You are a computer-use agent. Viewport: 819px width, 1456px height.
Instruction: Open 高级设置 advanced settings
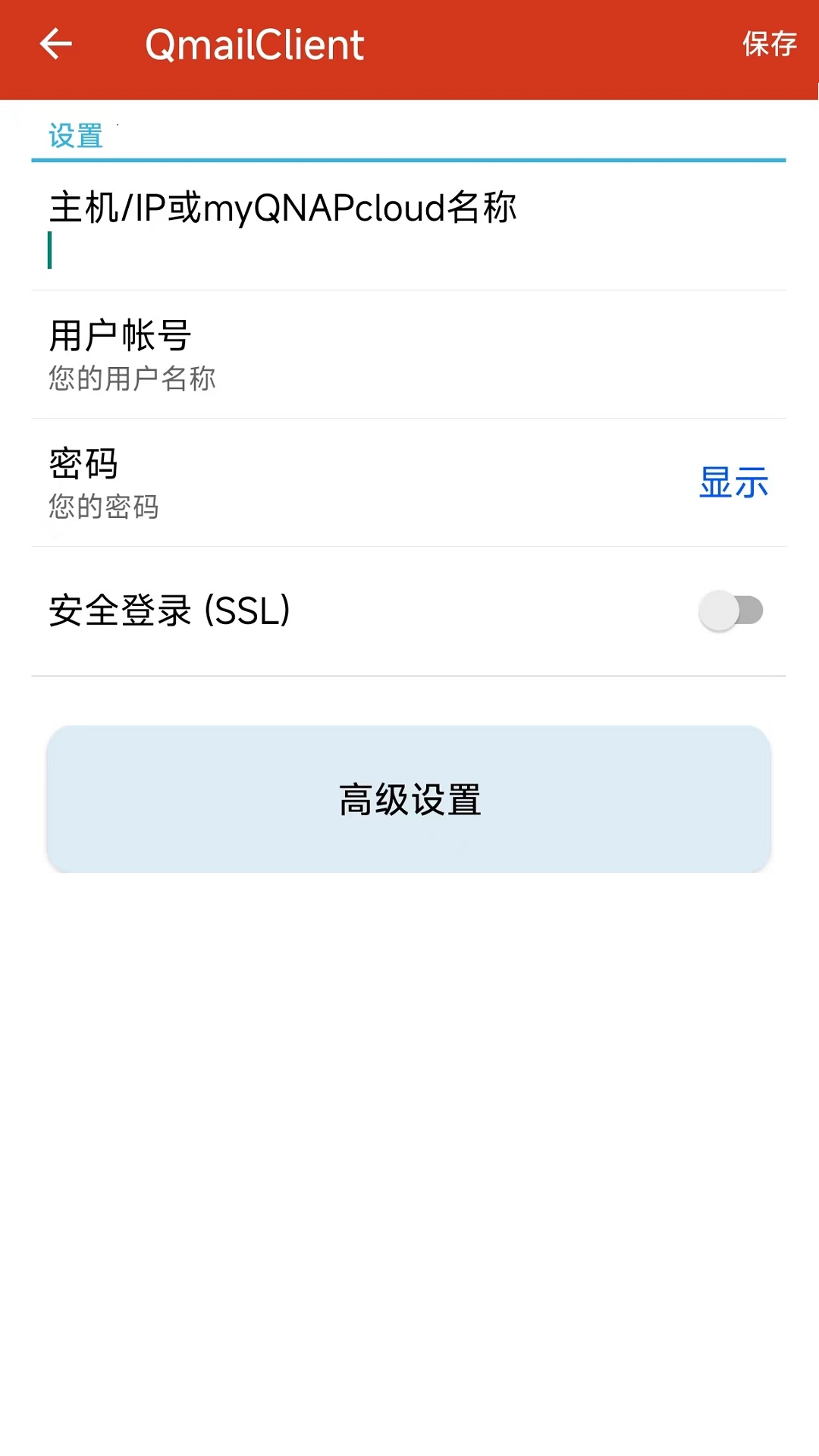coord(409,798)
